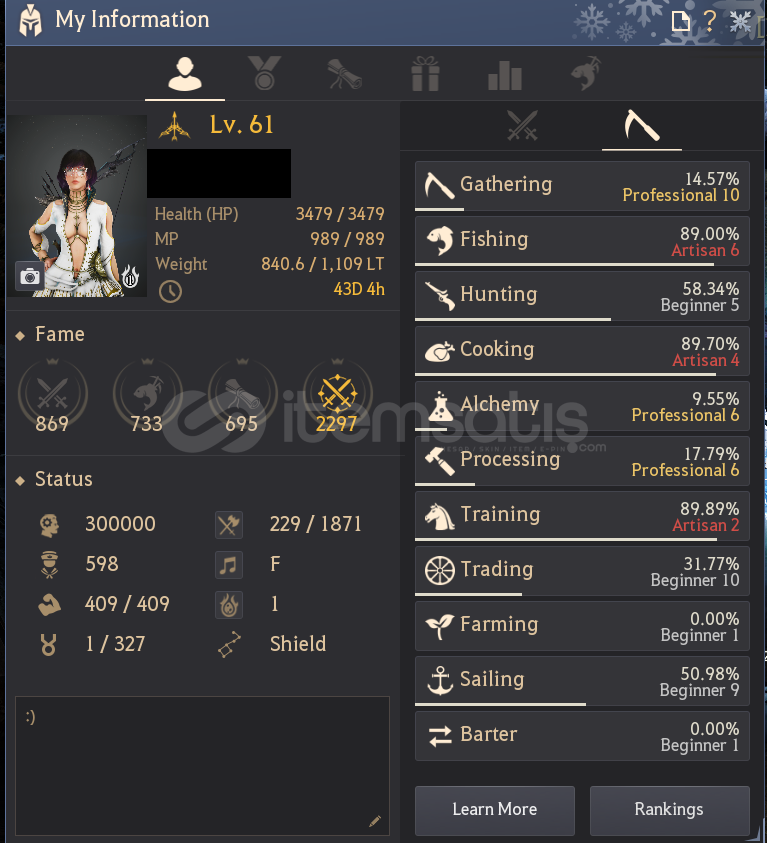Switch to the medal achievements tab
This screenshot has height=843, width=767.
264,73
